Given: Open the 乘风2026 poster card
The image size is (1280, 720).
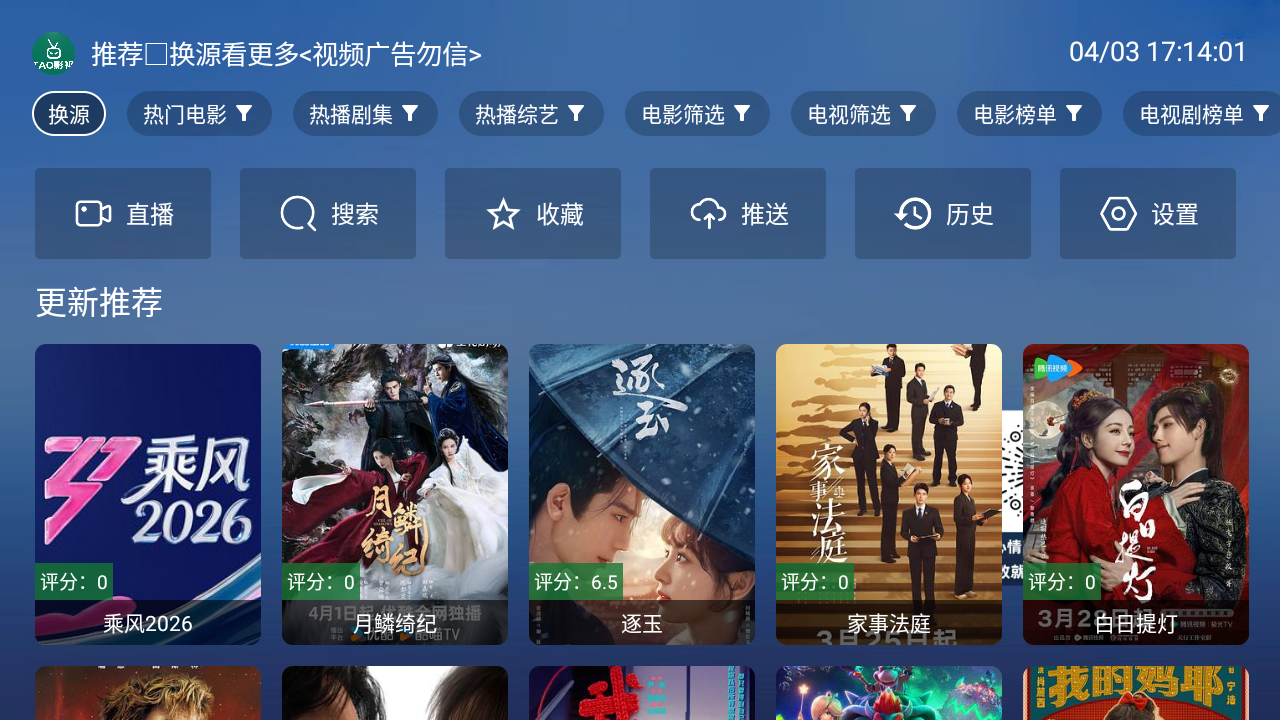Looking at the screenshot, I should 148,494.
